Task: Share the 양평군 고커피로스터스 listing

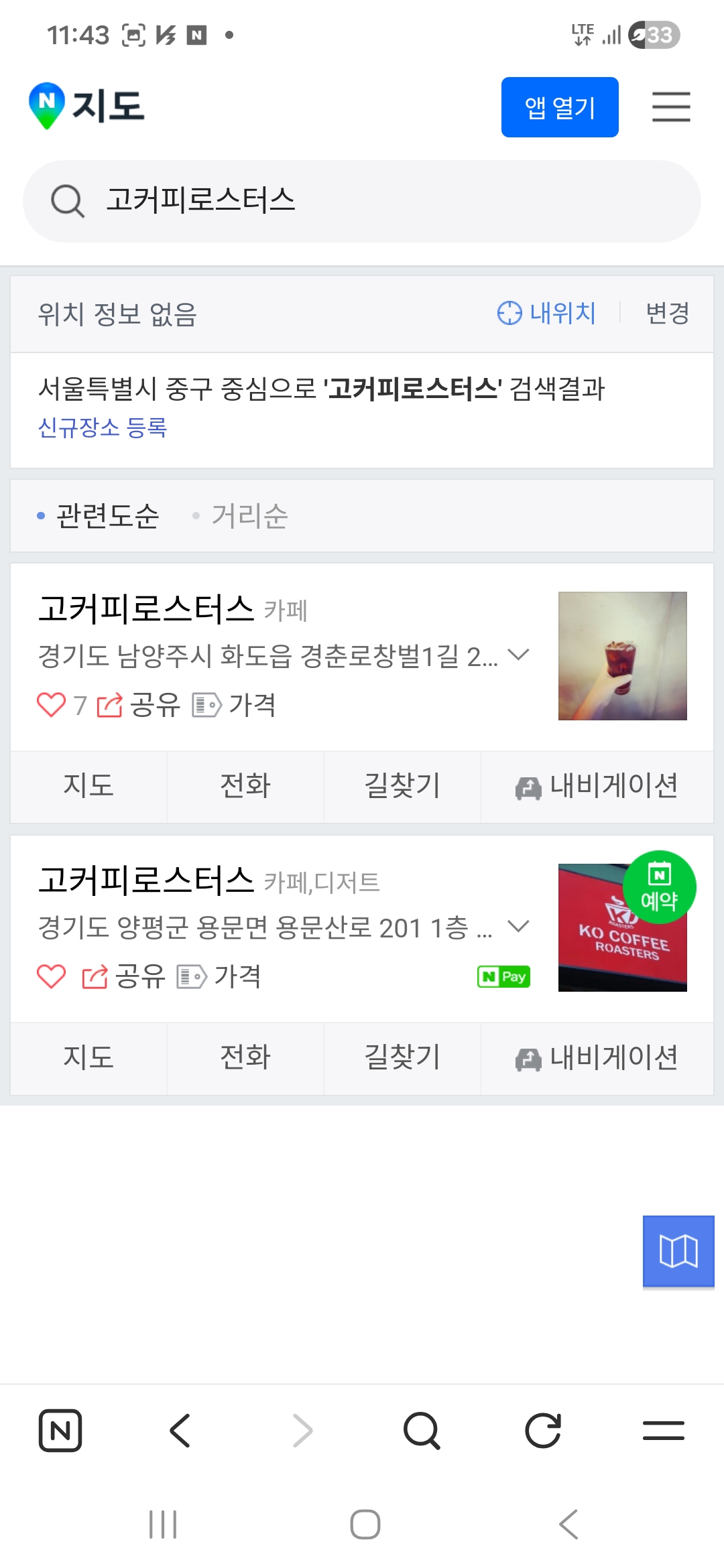Action: tap(124, 976)
